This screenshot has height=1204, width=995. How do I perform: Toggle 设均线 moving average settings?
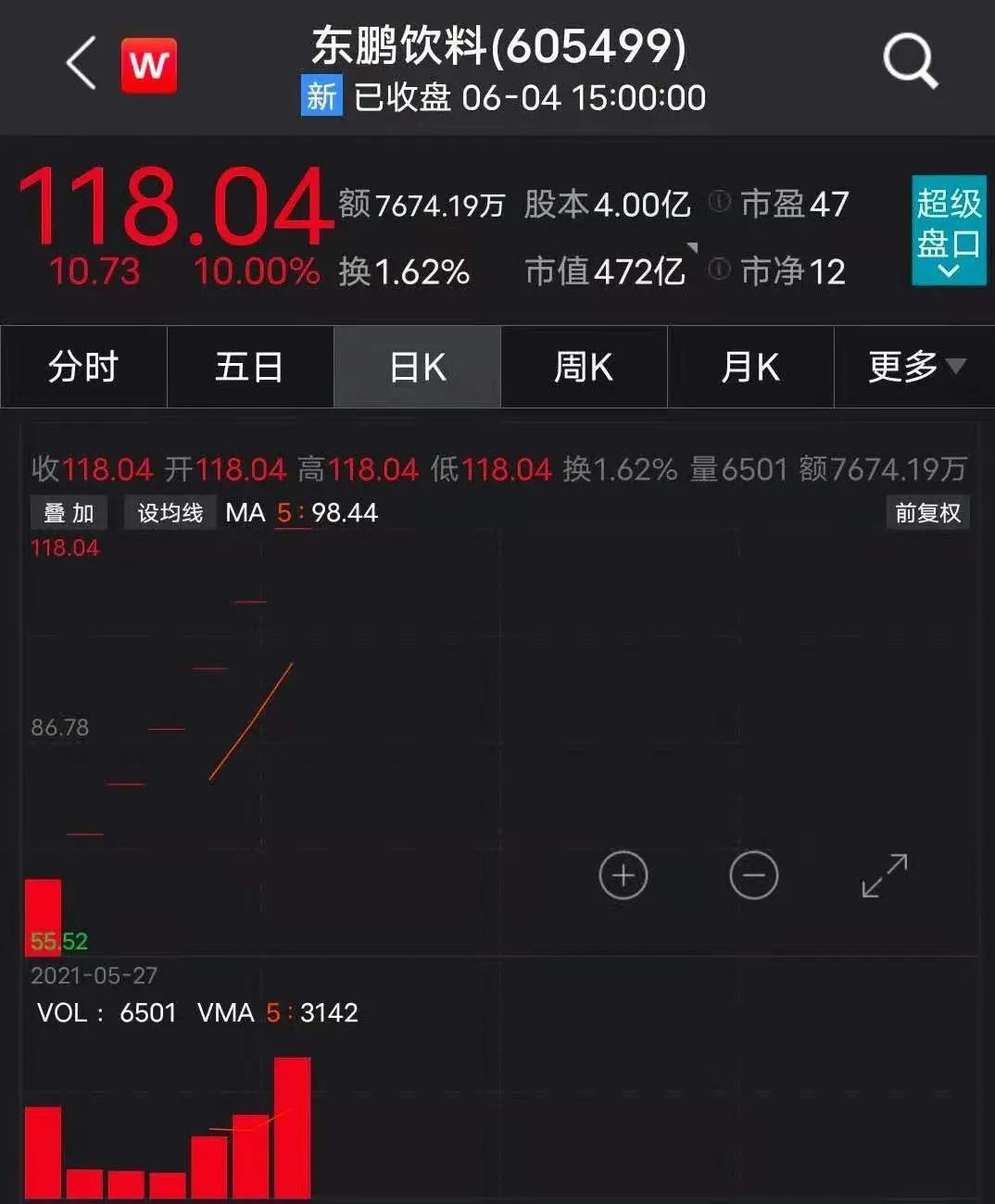170,512
